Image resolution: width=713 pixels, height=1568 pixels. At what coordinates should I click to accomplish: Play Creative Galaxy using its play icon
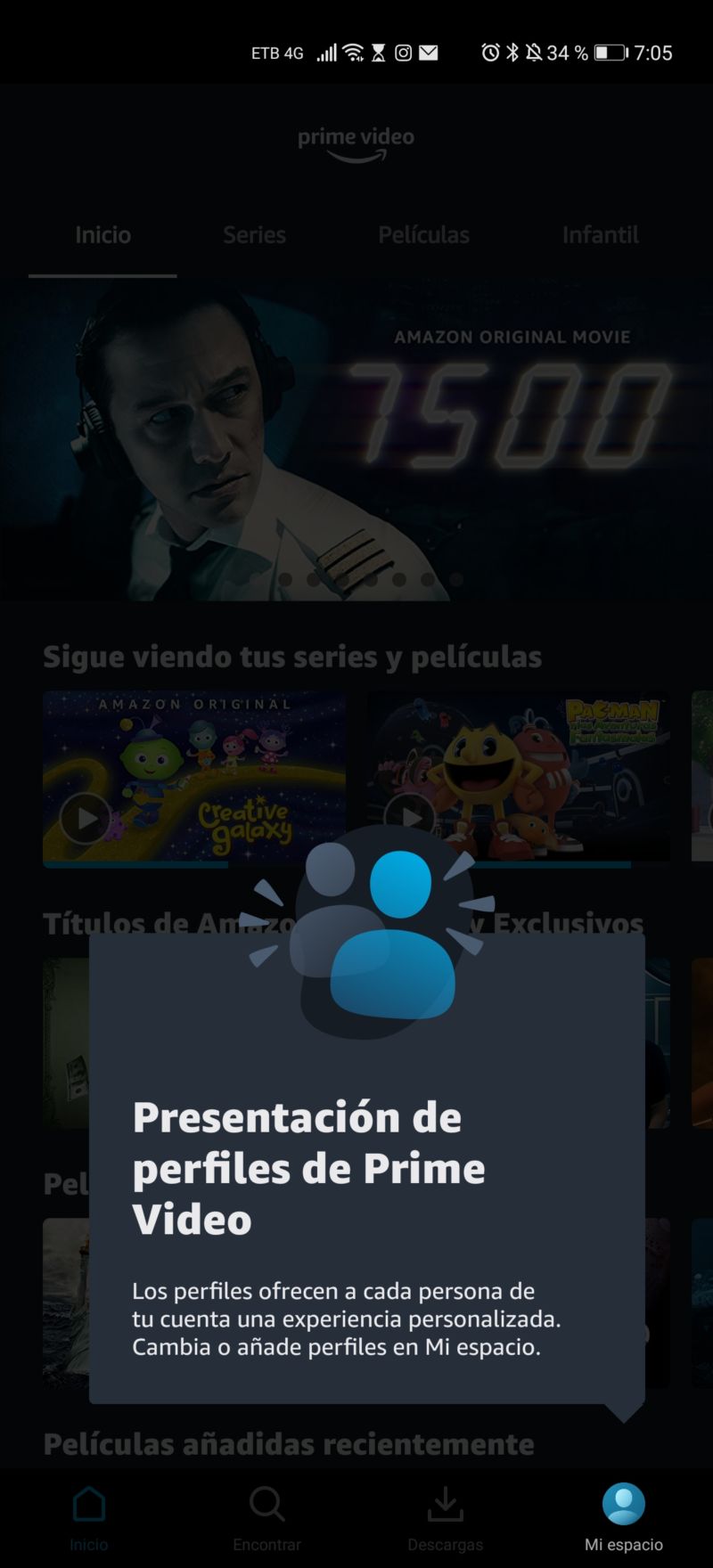coord(86,815)
